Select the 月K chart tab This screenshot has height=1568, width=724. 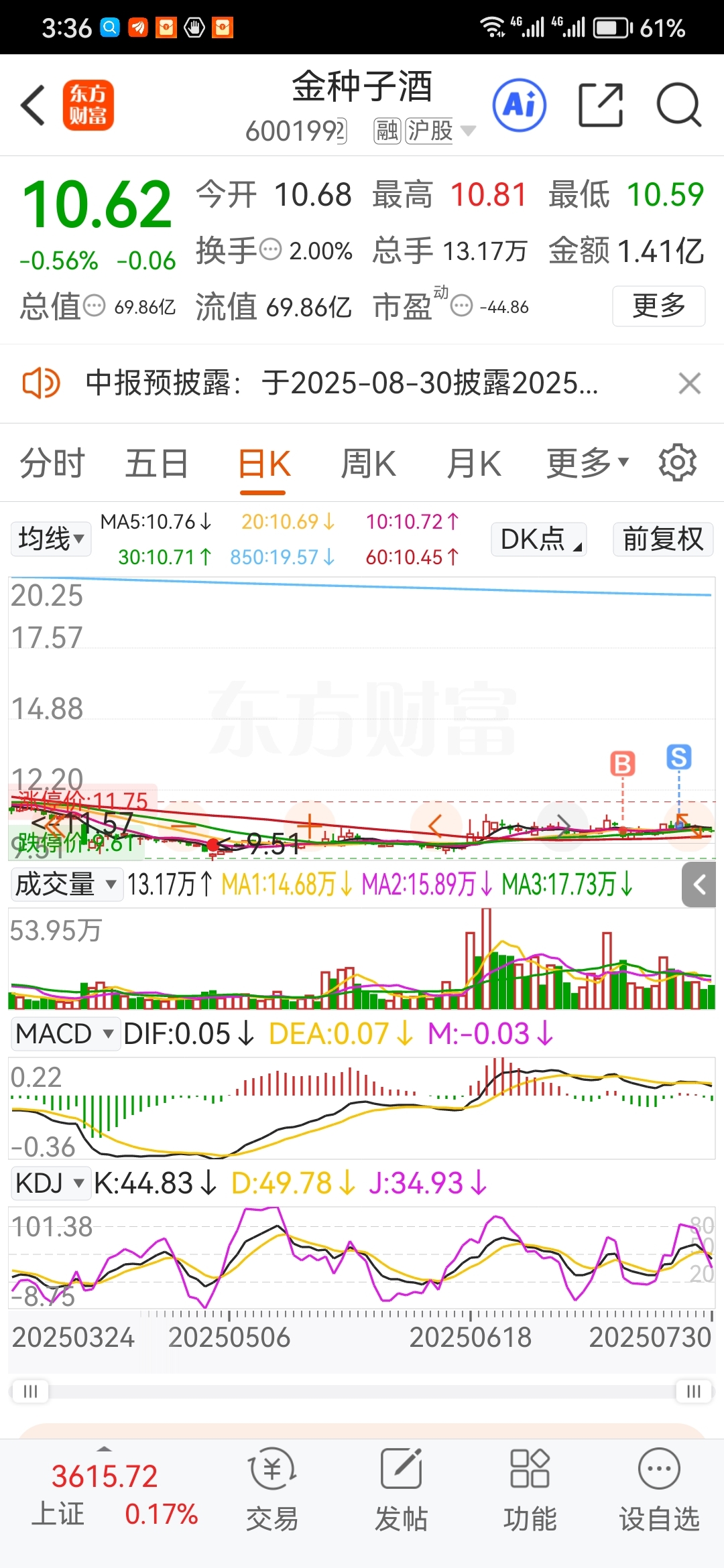coord(473,464)
